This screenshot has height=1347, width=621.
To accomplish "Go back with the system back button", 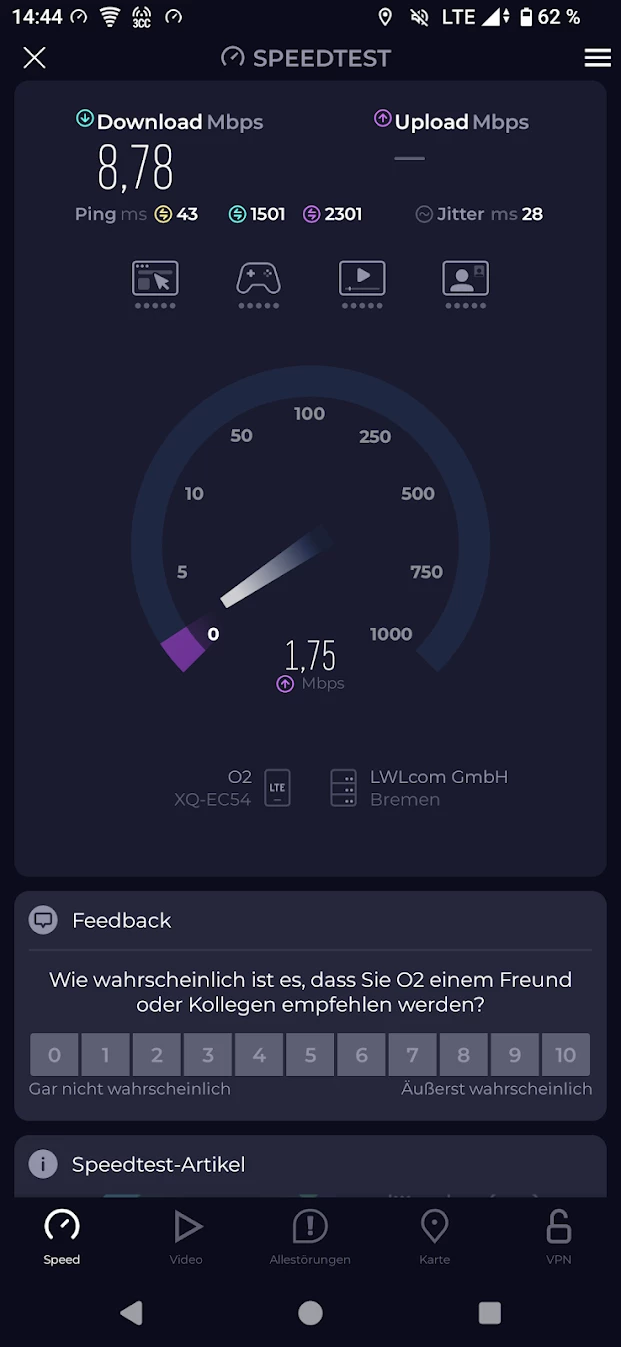I will pos(131,1312).
